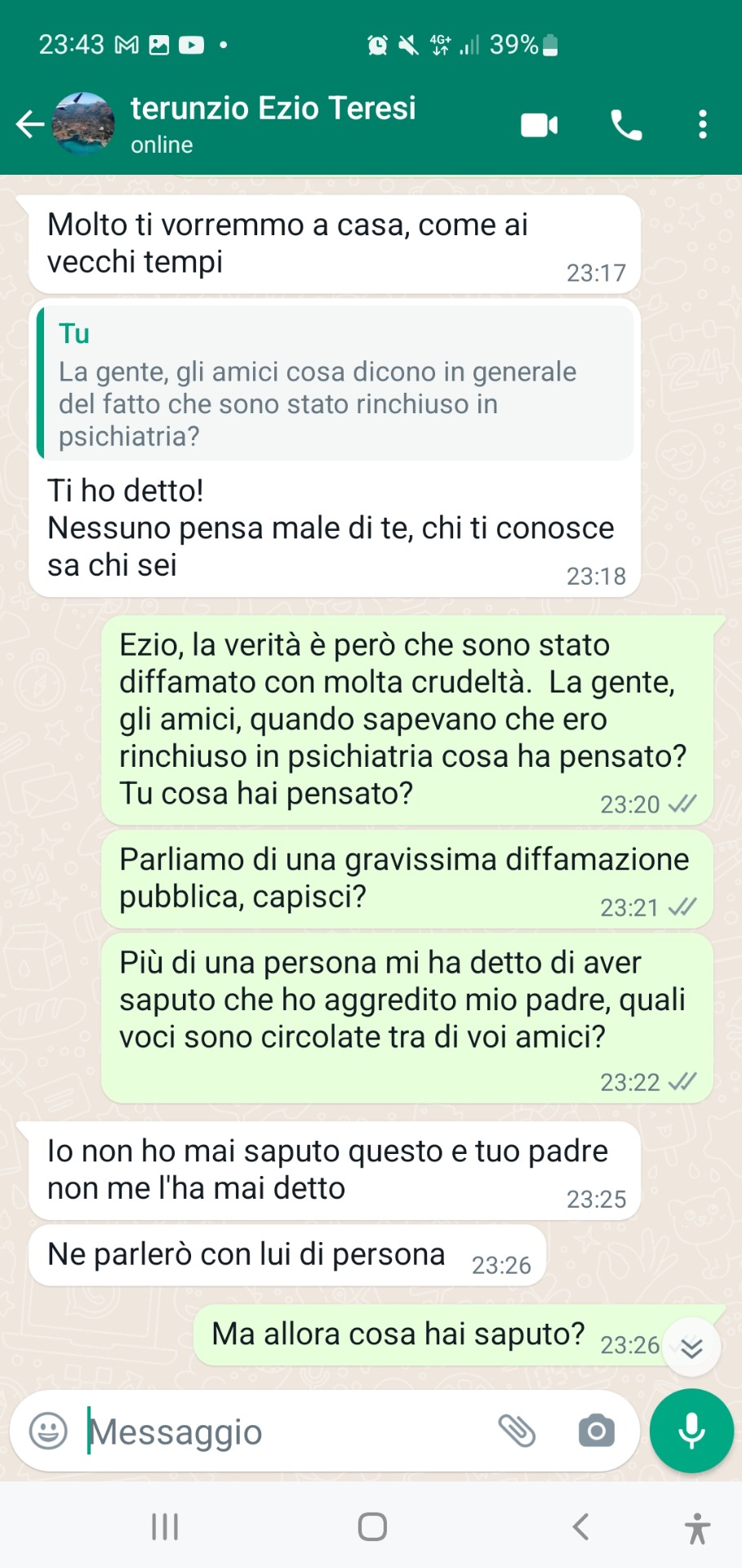Record a voice message
Image resolution: width=742 pixels, height=1568 pixels.
[691, 1431]
